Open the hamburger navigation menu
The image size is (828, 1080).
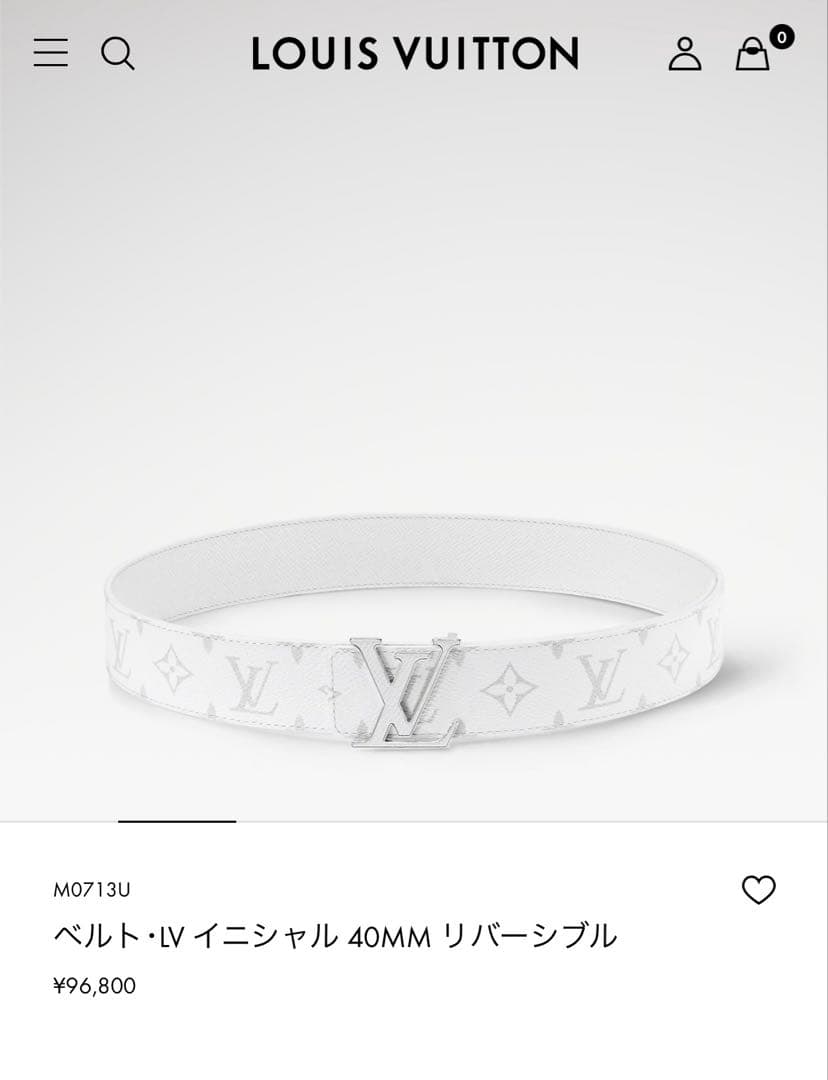click(x=50, y=53)
